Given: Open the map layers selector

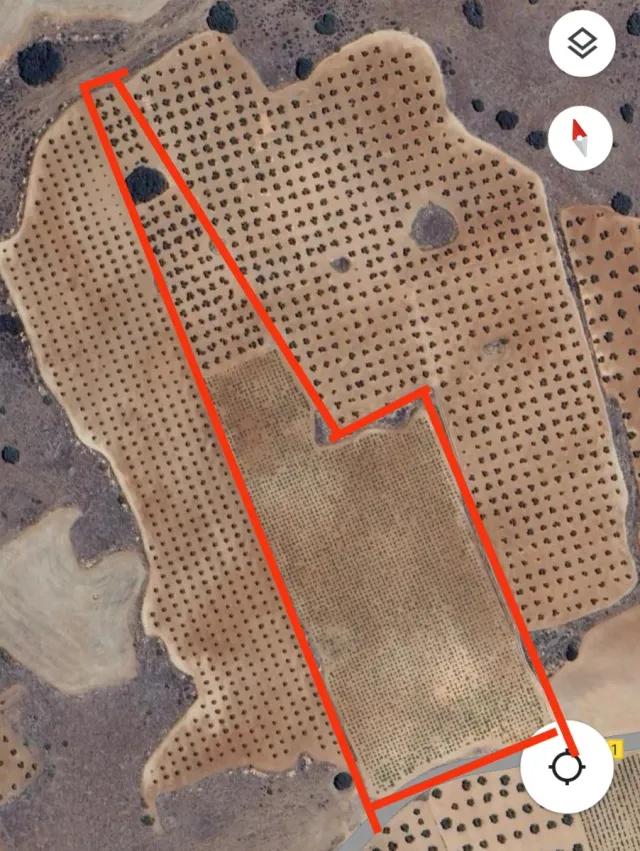Looking at the screenshot, I should coord(582,44).
